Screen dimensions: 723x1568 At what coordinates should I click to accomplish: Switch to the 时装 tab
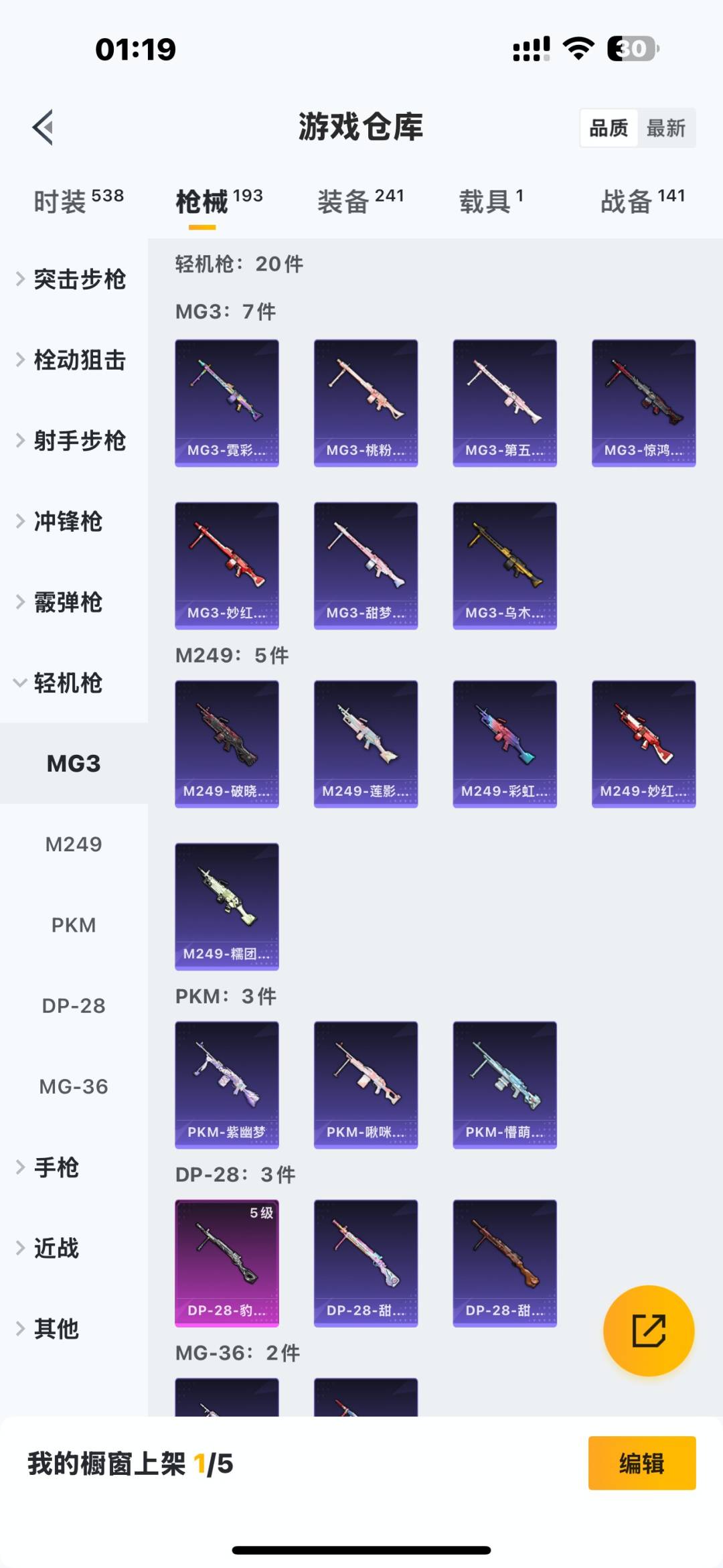click(x=64, y=196)
